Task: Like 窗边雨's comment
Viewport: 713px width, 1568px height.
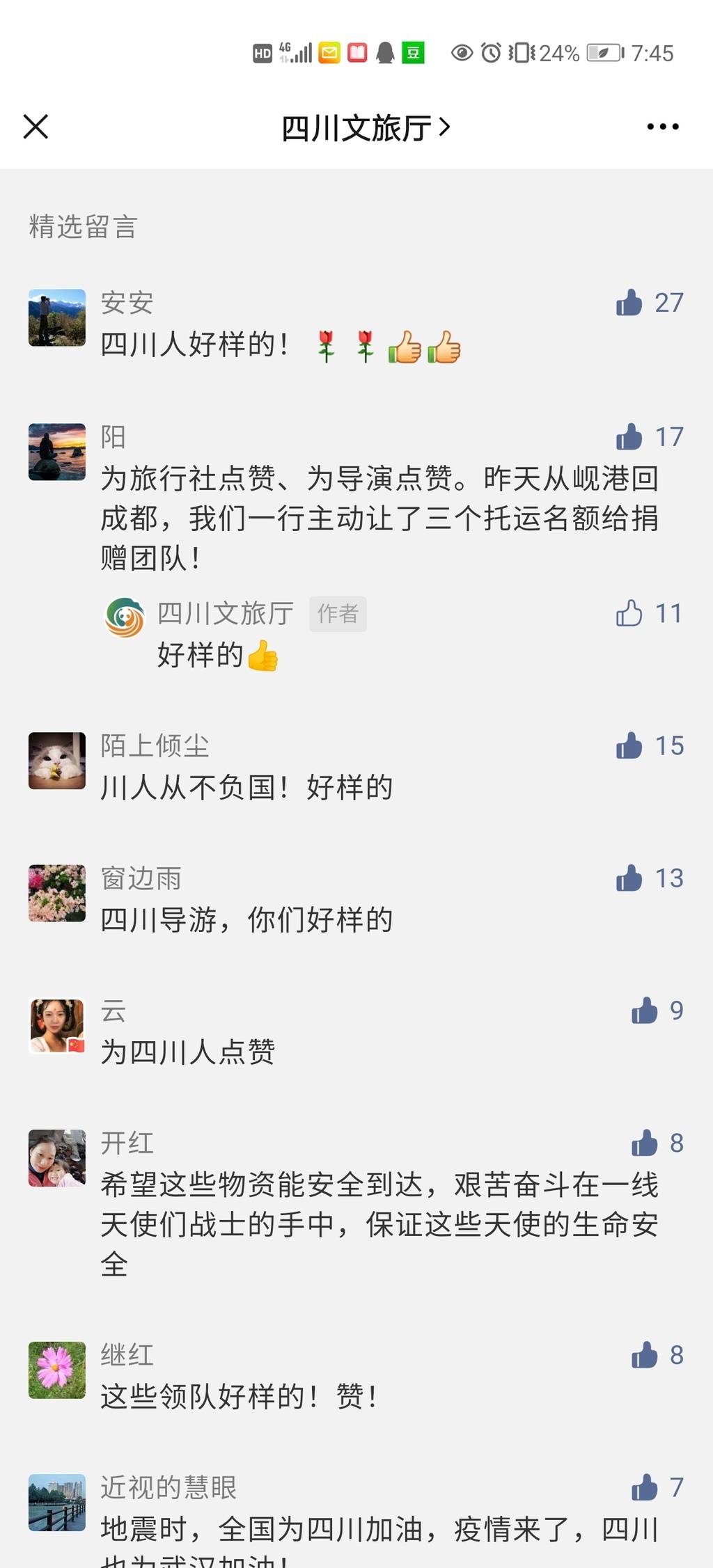Action: coord(629,878)
